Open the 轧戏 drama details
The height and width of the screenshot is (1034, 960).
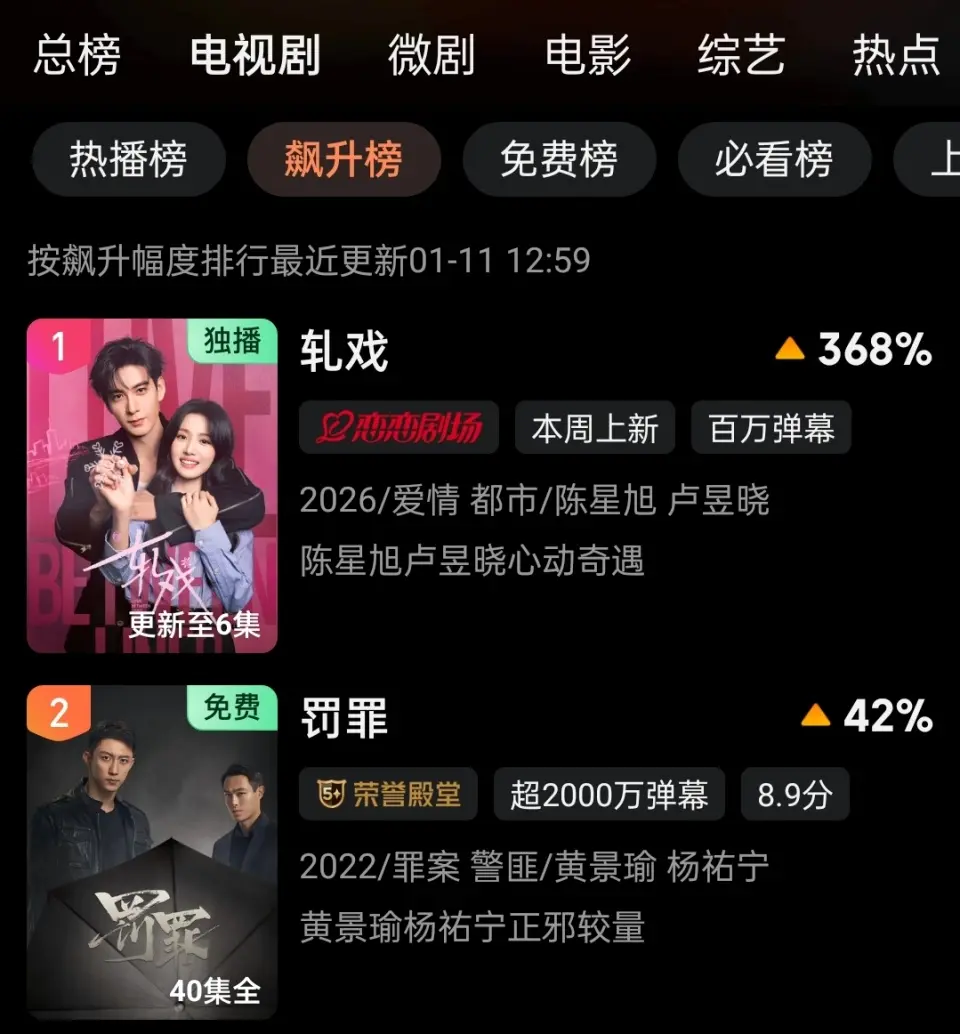344,352
